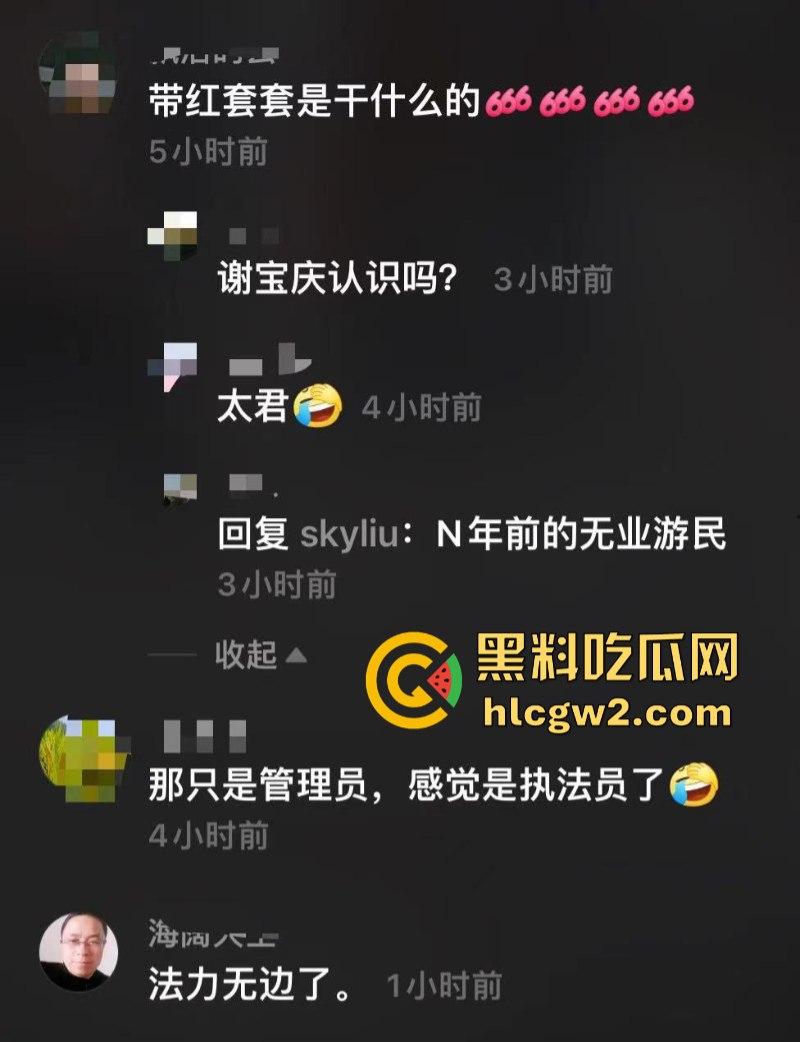
Task: Click the 1小时前 timestamp on last comment
Action: [440, 985]
